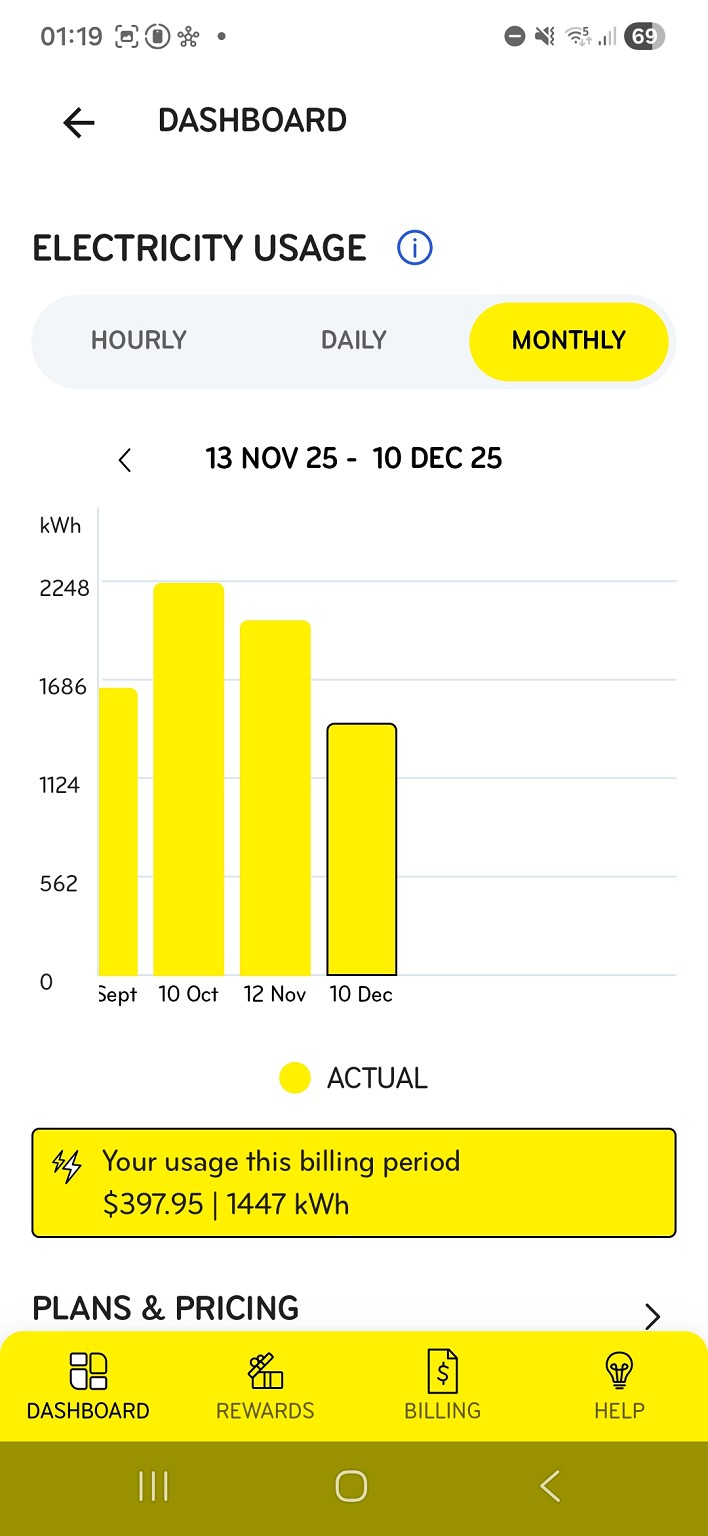This screenshot has height=1536, width=708.
Task: Open the electricity usage info icon
Action: (415, 248)
